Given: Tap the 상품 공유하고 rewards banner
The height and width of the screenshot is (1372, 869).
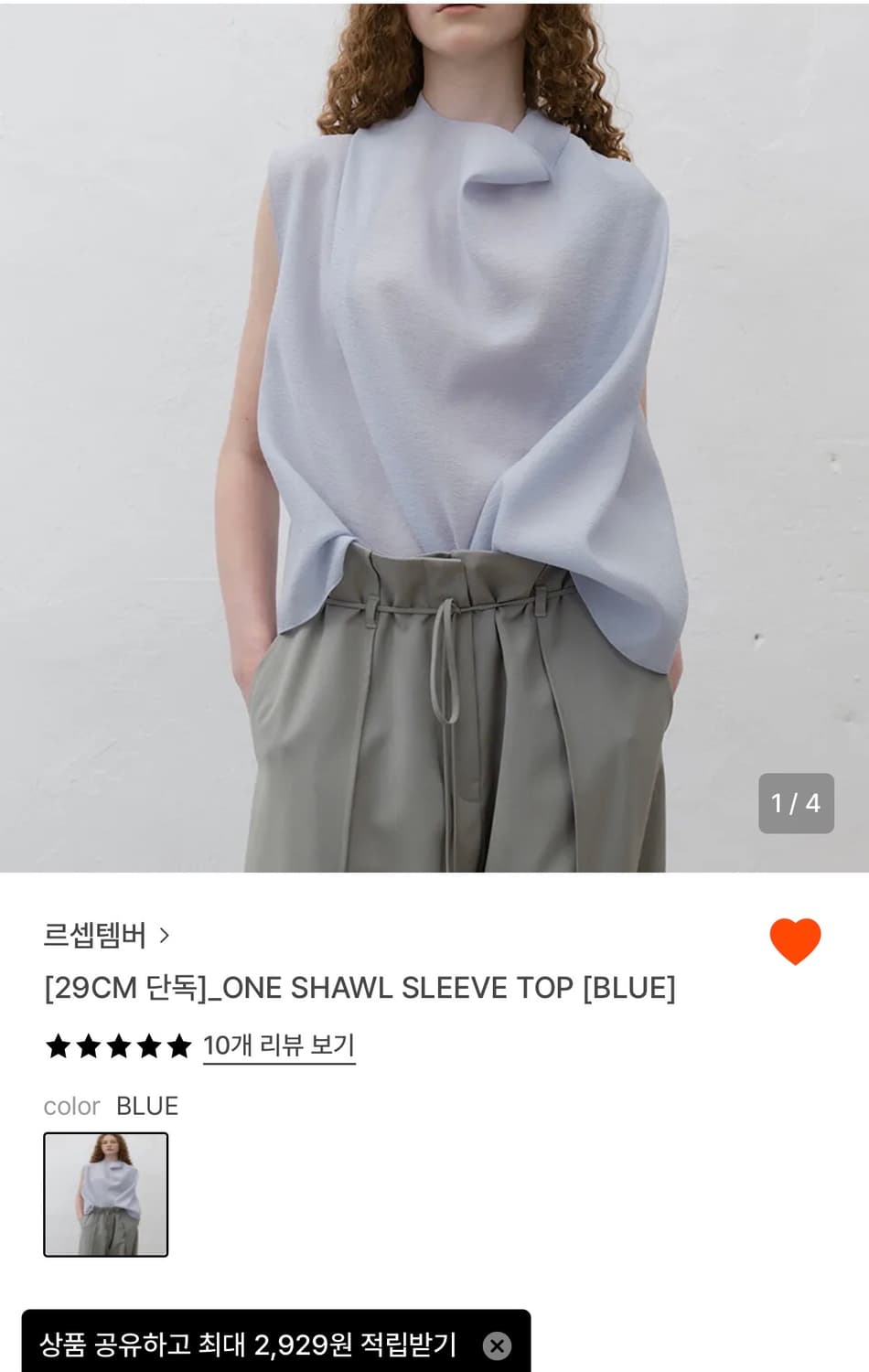Looking at the screenshot, I should pos(247,1345).
